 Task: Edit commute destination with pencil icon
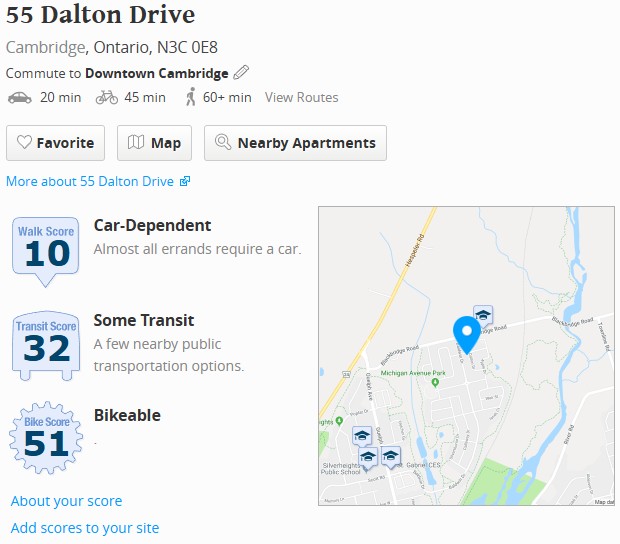(x=241, y=73)
